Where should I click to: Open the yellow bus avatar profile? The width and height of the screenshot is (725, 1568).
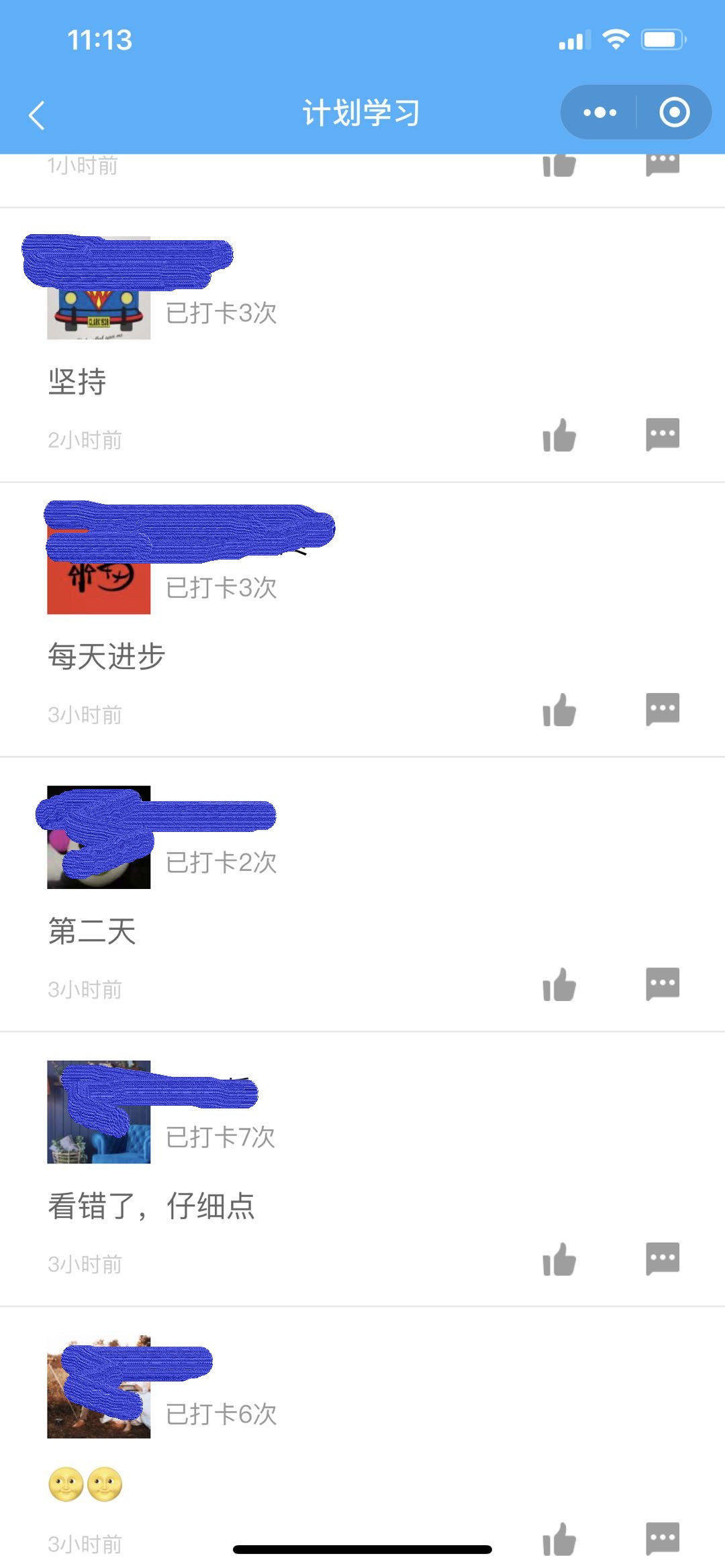[99, 309]
